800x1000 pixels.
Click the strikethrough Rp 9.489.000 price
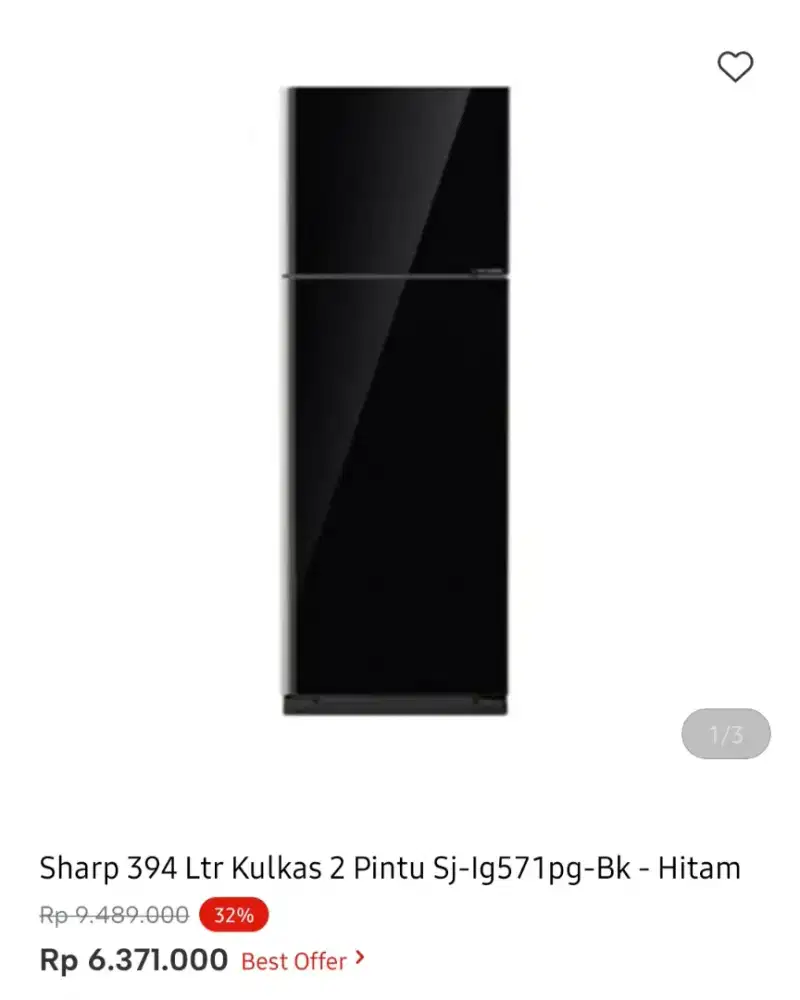point(110,914)
